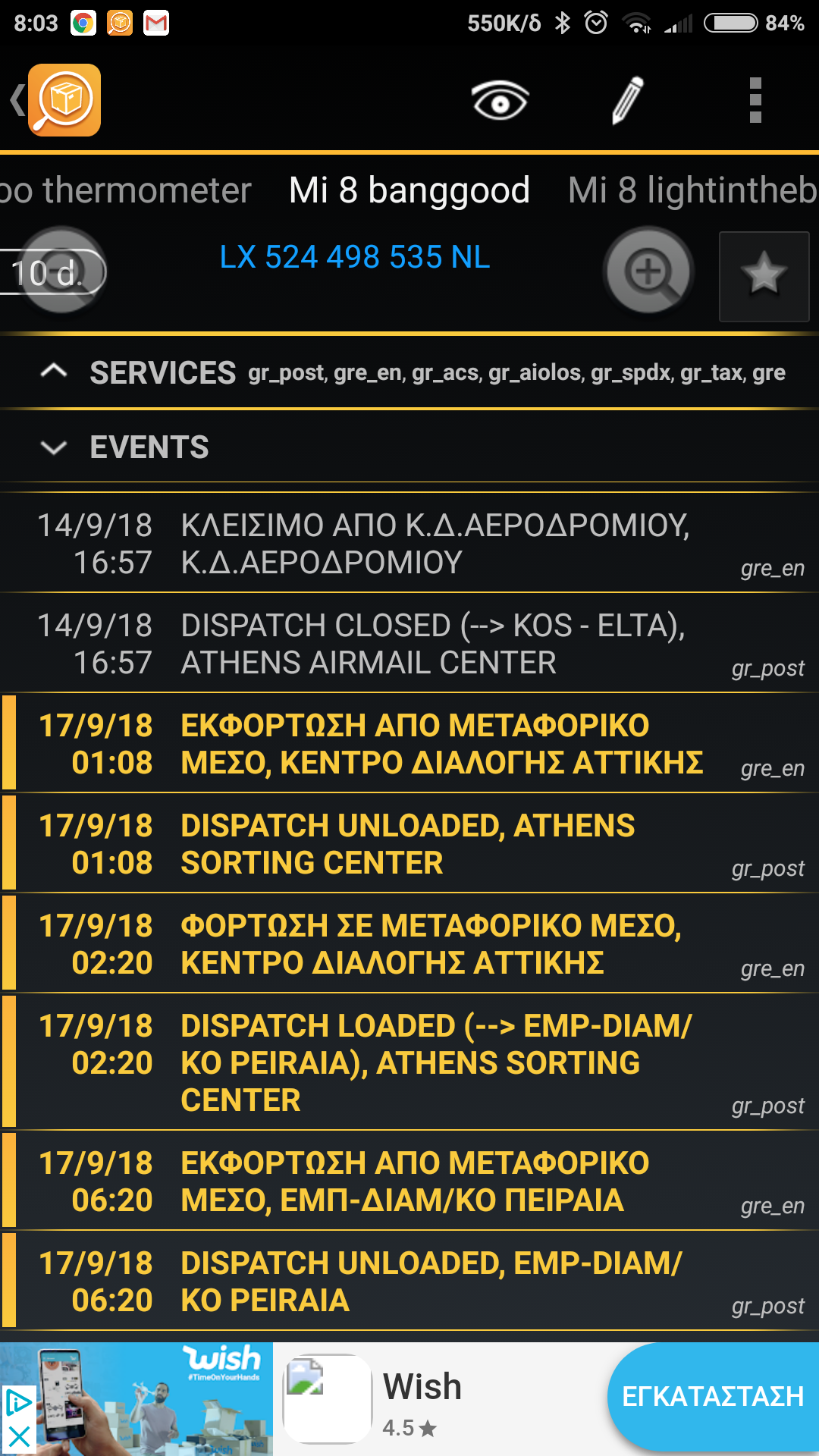Image resolution: width=819 pixels, height=1456 pixels.
Task: Open the DISPATCH CLOSED Athens Airmail Center event
Action: click(409, 644)
